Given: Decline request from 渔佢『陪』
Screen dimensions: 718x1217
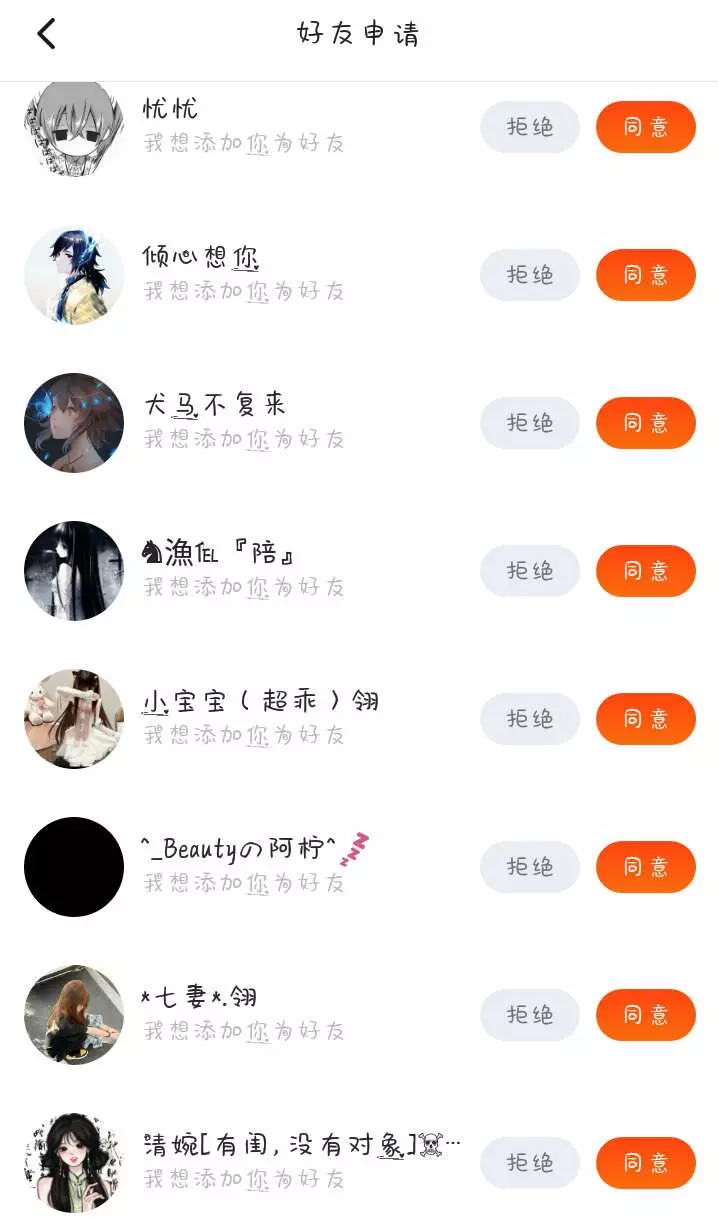Looking at the screenshot, I should (x=530, y=571).
